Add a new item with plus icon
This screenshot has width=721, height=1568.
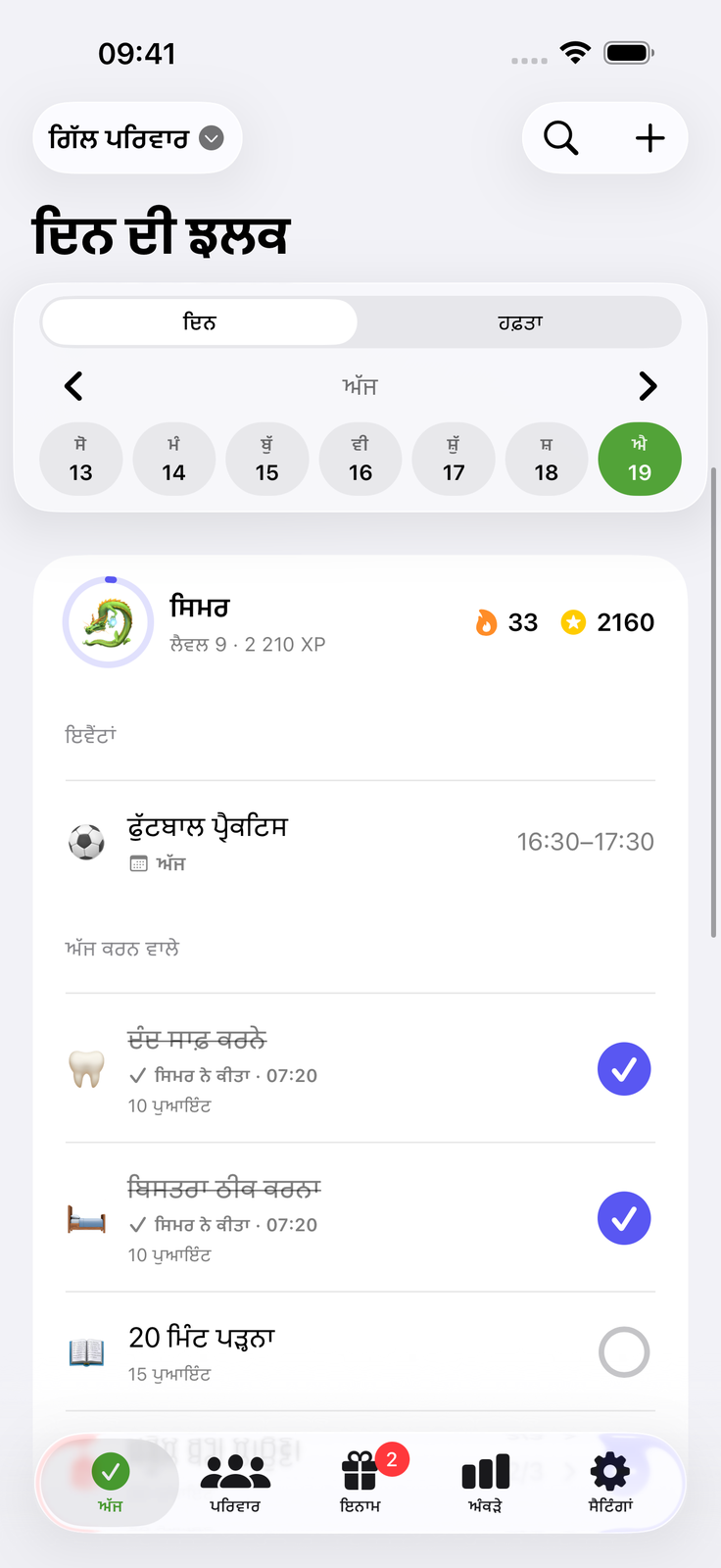(649, 138)
